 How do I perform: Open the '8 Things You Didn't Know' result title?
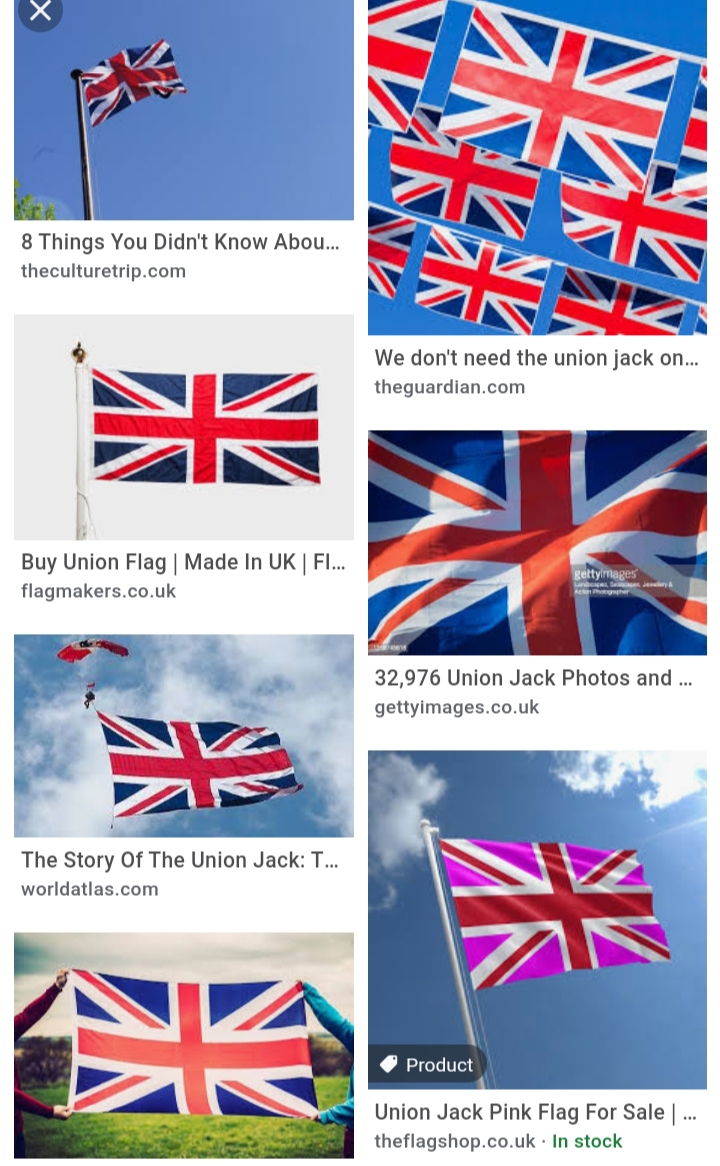[x=180, y=242]
